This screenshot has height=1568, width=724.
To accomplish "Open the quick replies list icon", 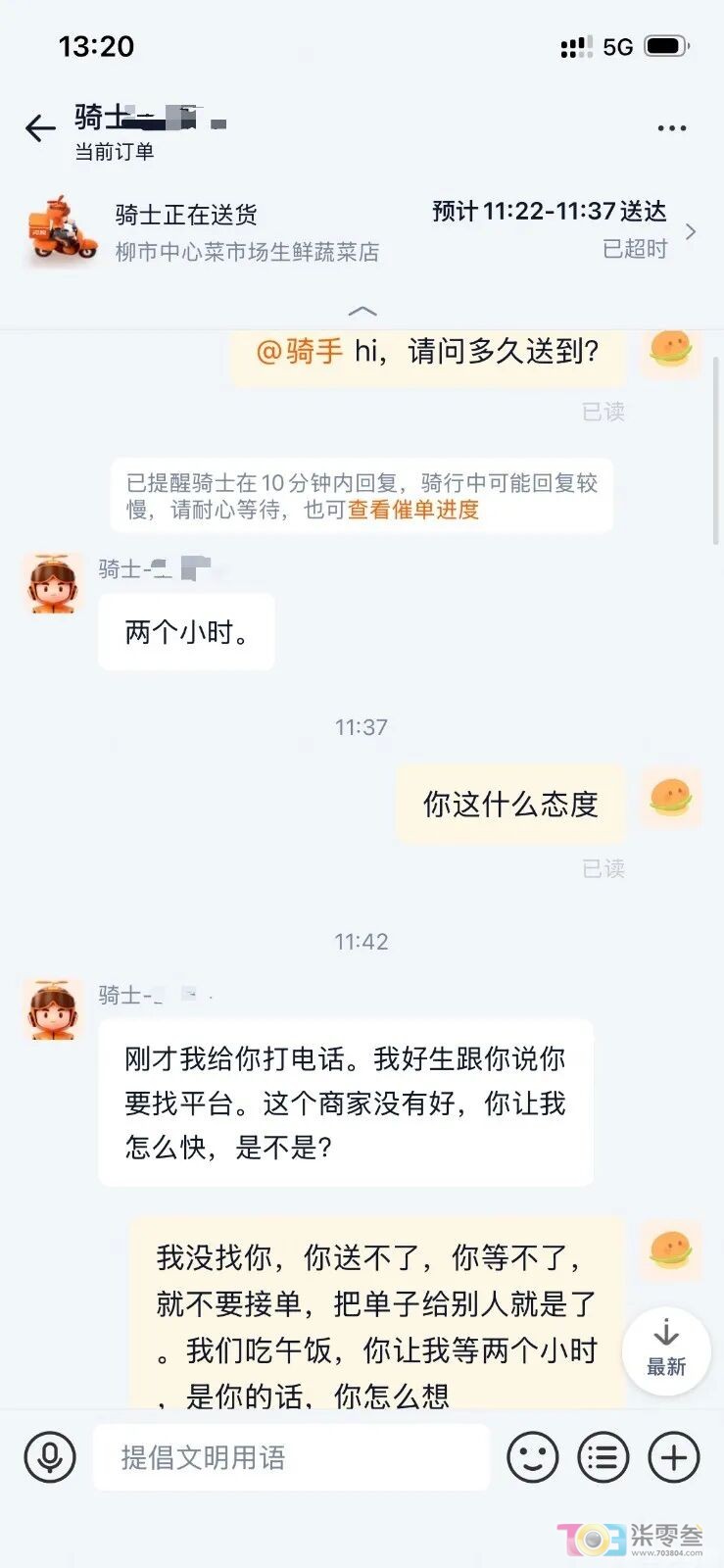I will [603, 1457].
